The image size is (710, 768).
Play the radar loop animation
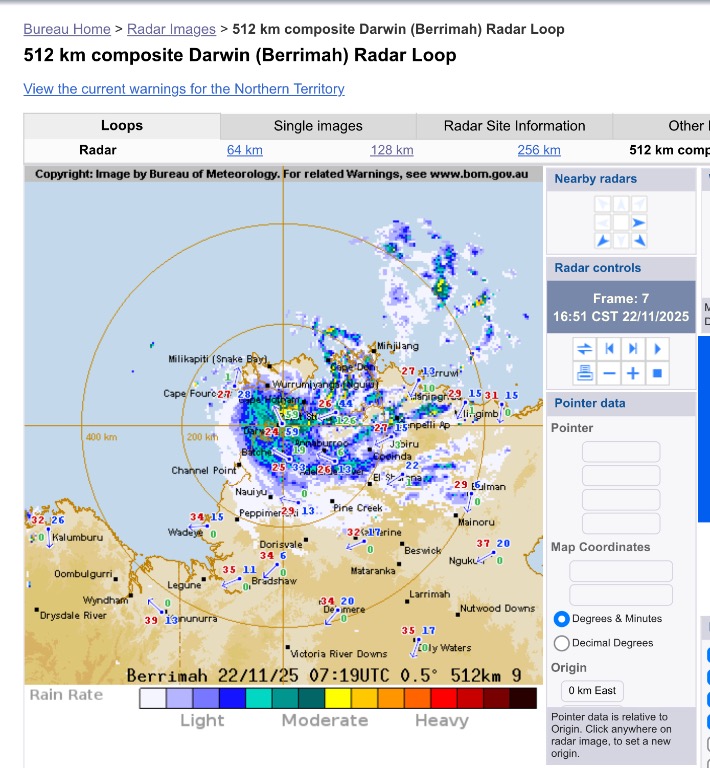coord(657,349)
